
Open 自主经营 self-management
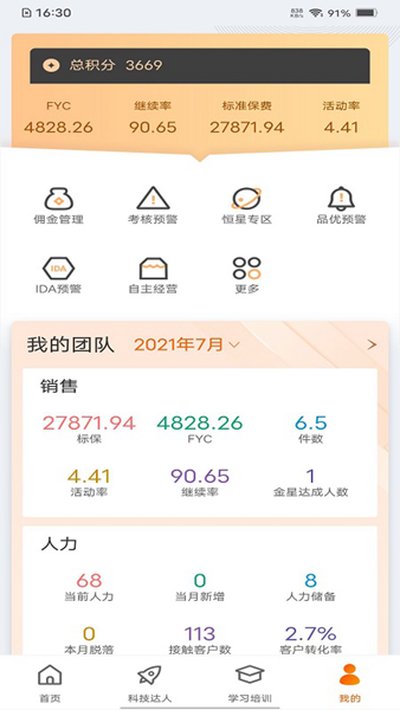coord(153,275)
